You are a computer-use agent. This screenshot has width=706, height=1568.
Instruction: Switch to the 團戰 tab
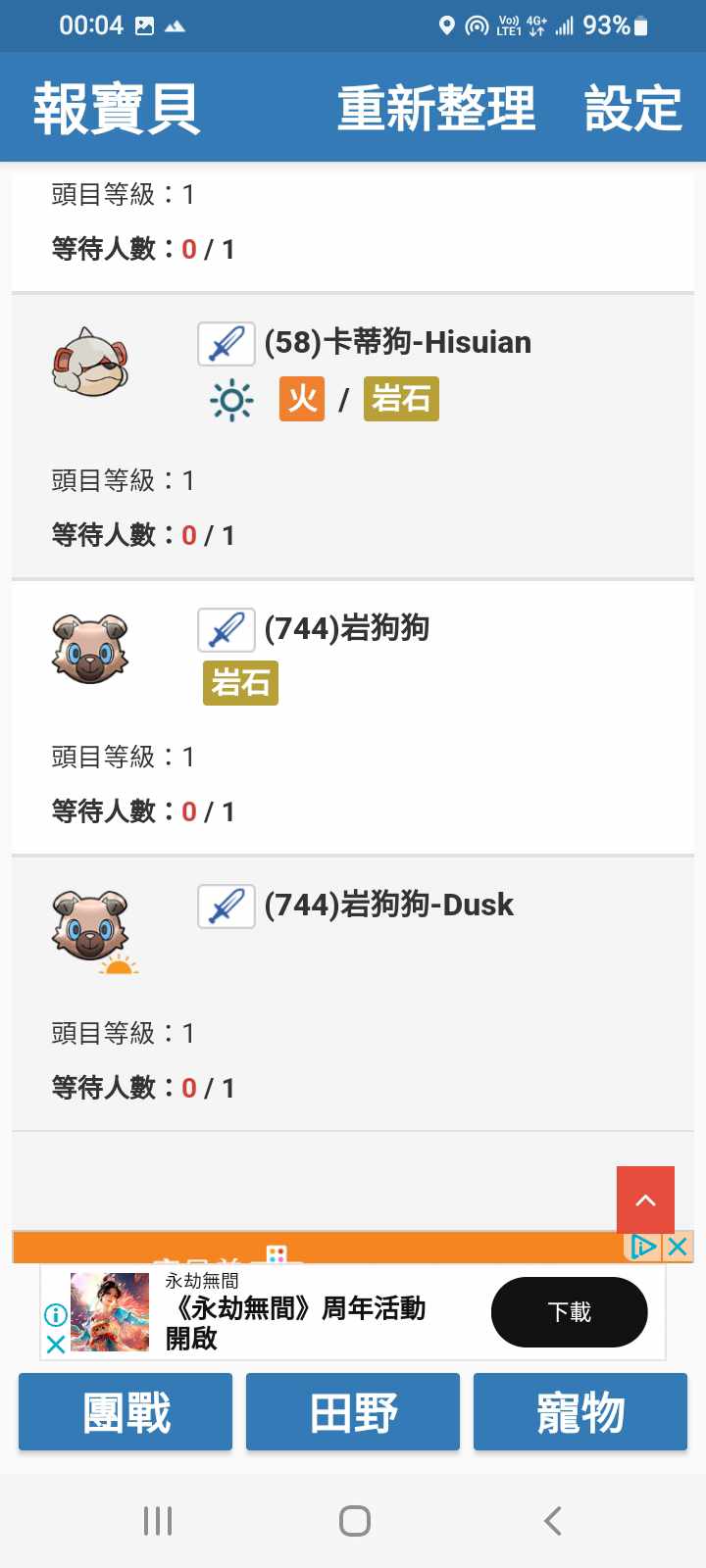click(x=126, y=1412)
